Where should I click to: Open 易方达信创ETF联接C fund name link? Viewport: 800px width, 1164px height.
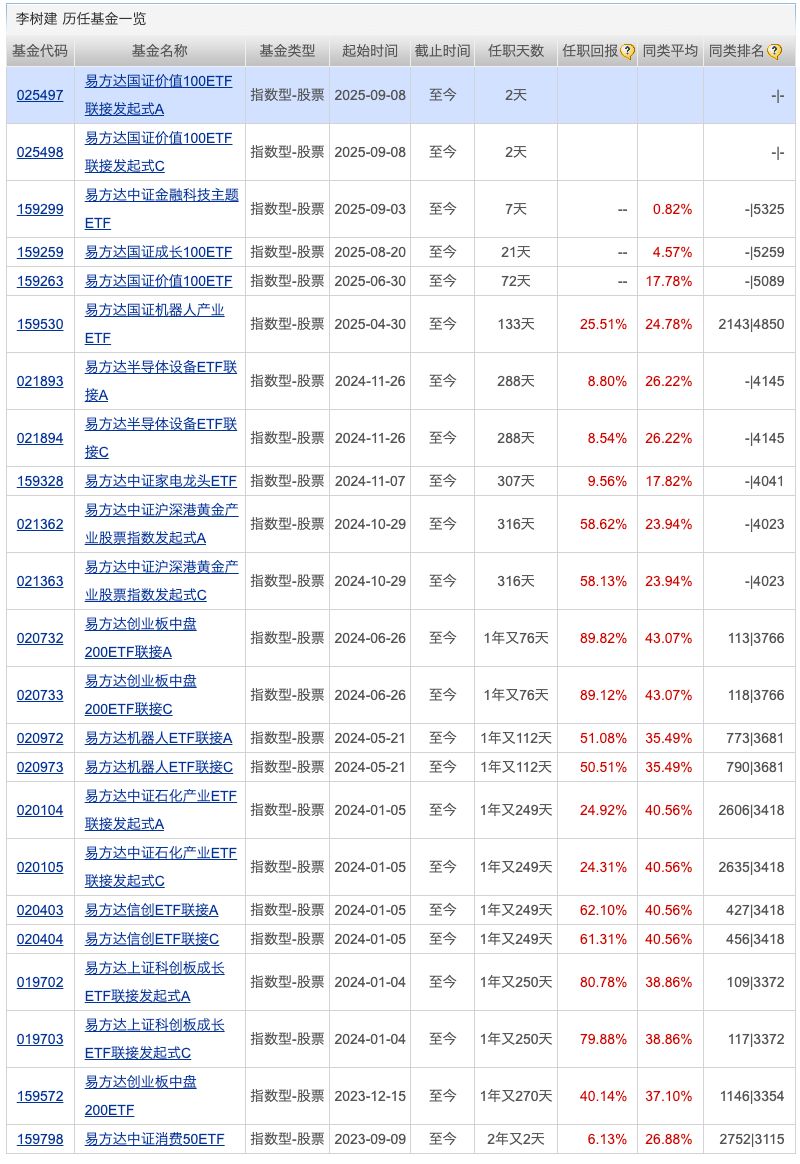tap(151, 939)
